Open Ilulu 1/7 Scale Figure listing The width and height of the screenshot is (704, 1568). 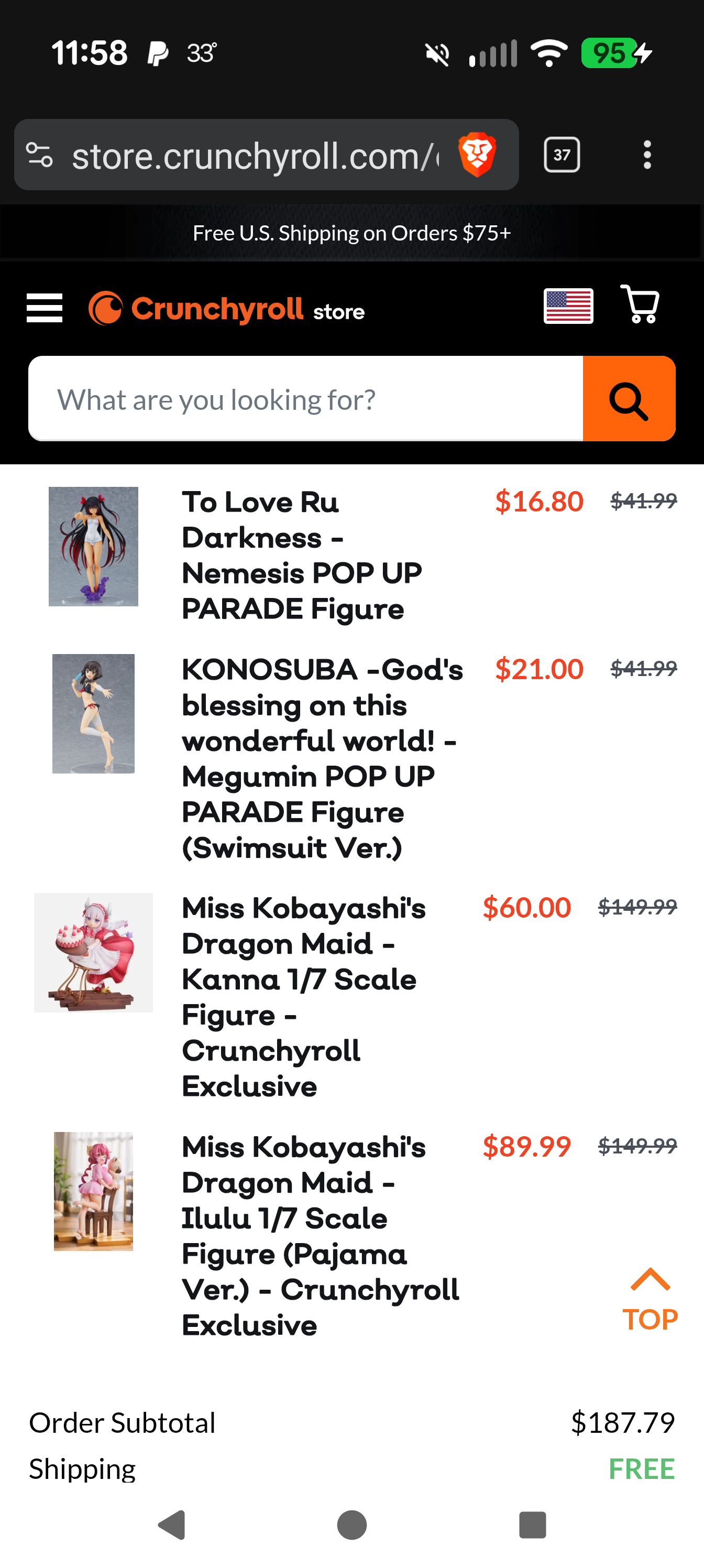coord(320,1236)
